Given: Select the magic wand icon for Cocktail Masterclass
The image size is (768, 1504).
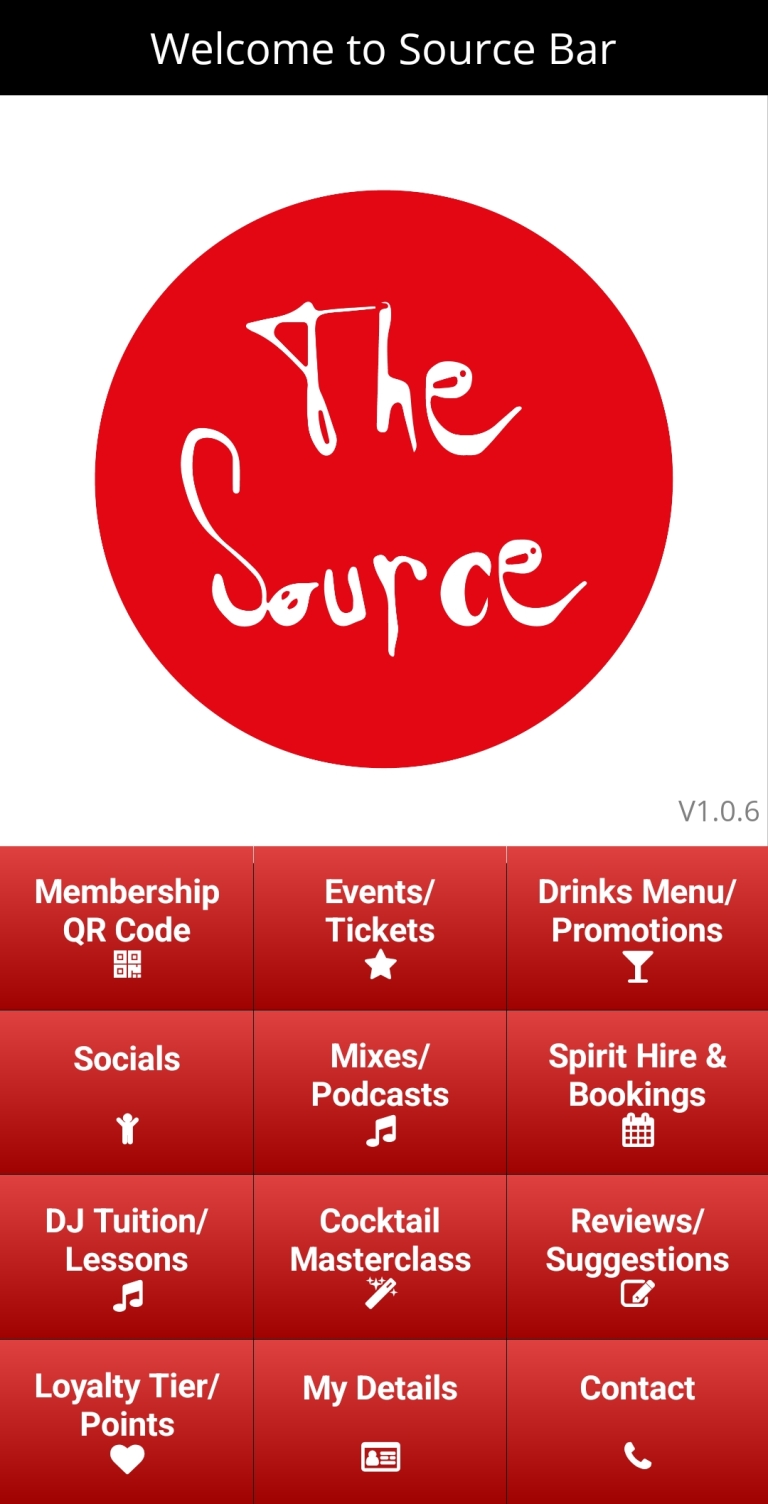Looking at the screenshot, I should coord(380,1294).
